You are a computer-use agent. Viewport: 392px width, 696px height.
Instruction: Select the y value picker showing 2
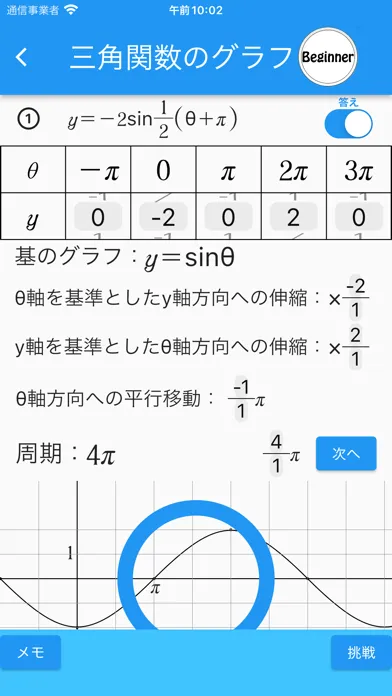click(293, 218)
